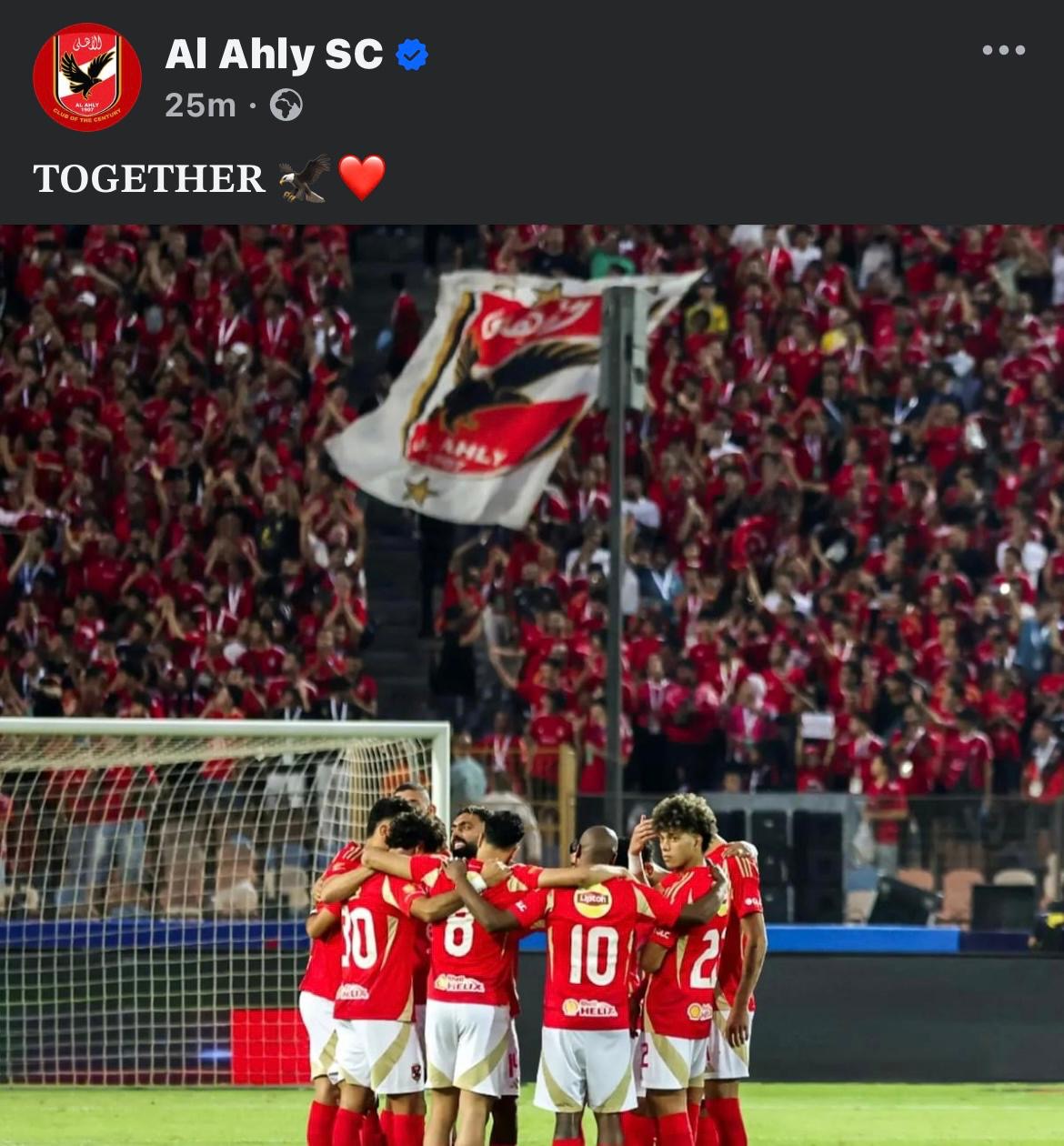Open the team huddle photo full screen
This screenshot has height=1146, width=1064.
(x=532, y=682)
